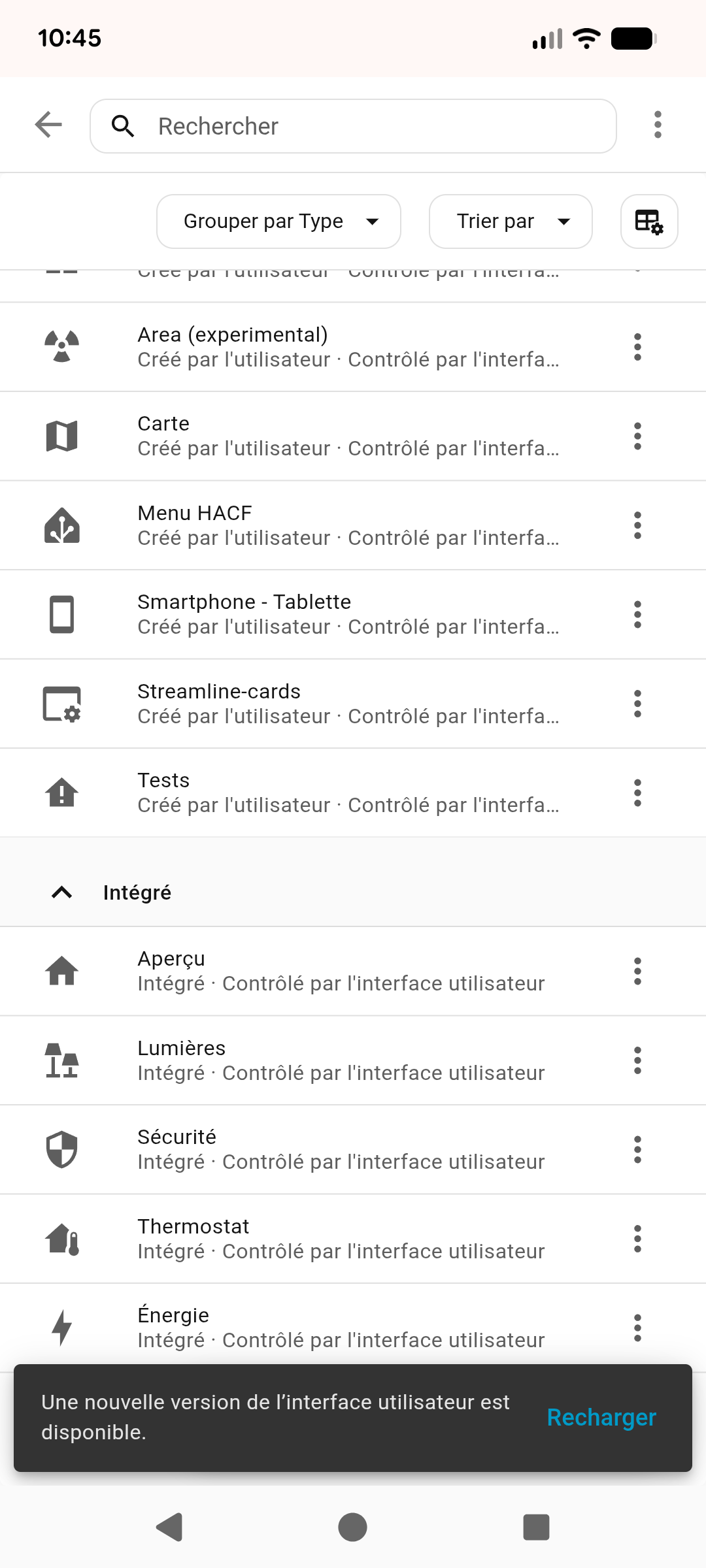Open the Trier par sort dropdown

click(511, 221)
